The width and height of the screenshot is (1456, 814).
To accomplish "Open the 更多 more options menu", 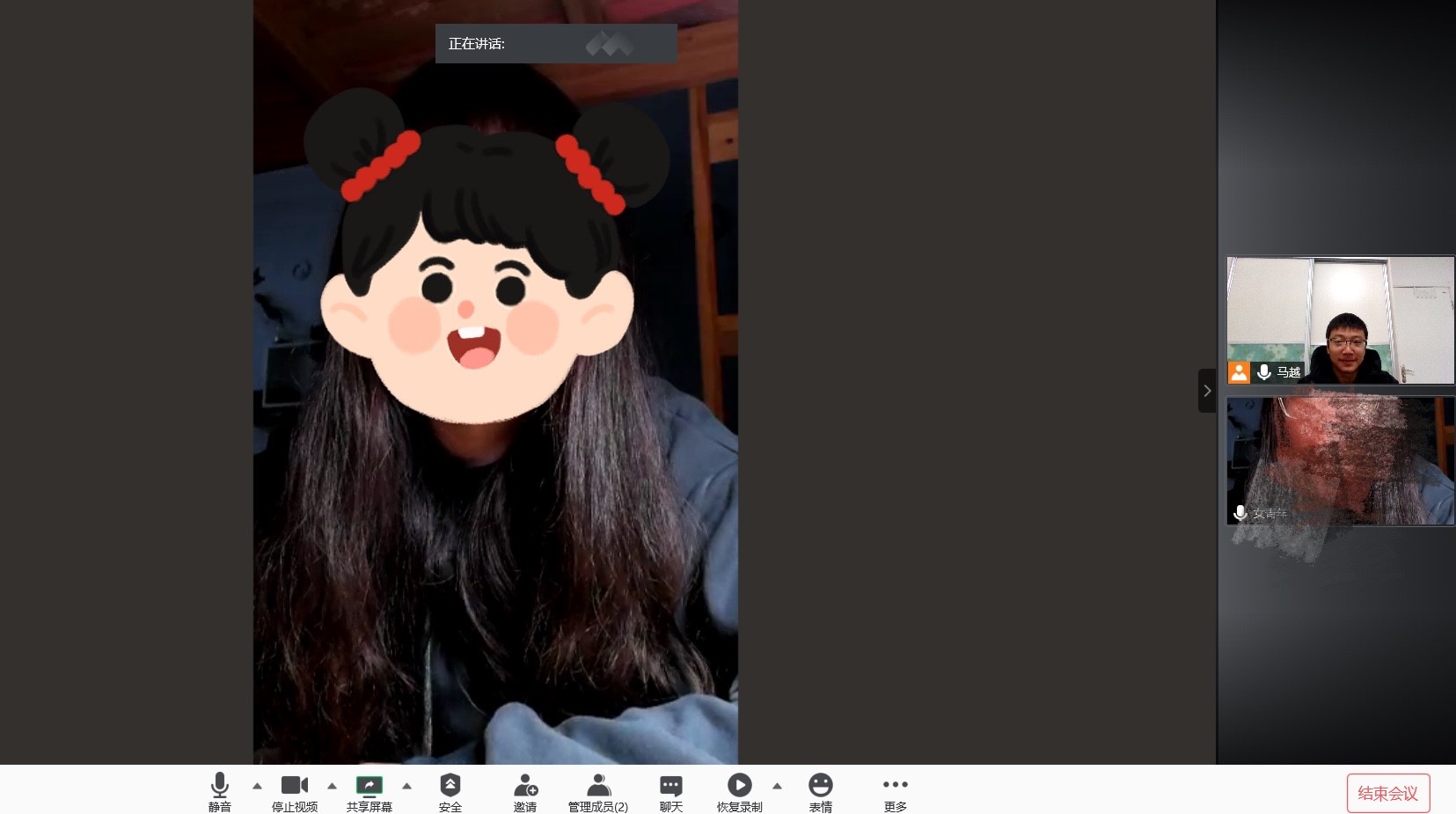I will click(x=895, y=790).
